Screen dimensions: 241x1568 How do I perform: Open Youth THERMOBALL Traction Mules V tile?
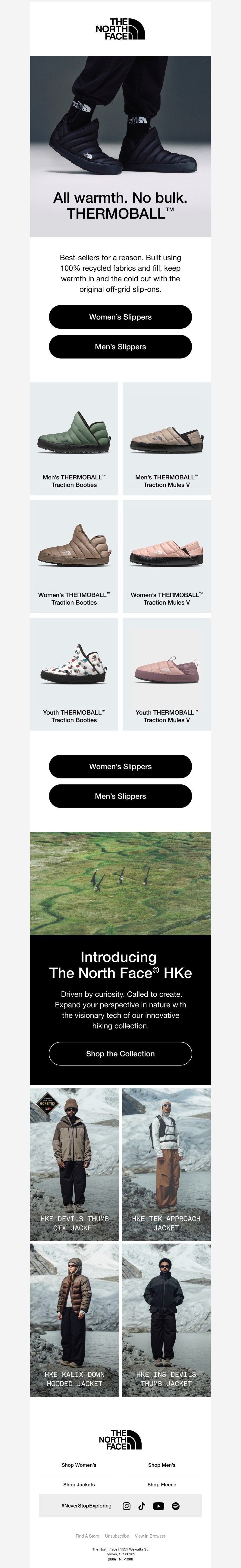[167, 673]
